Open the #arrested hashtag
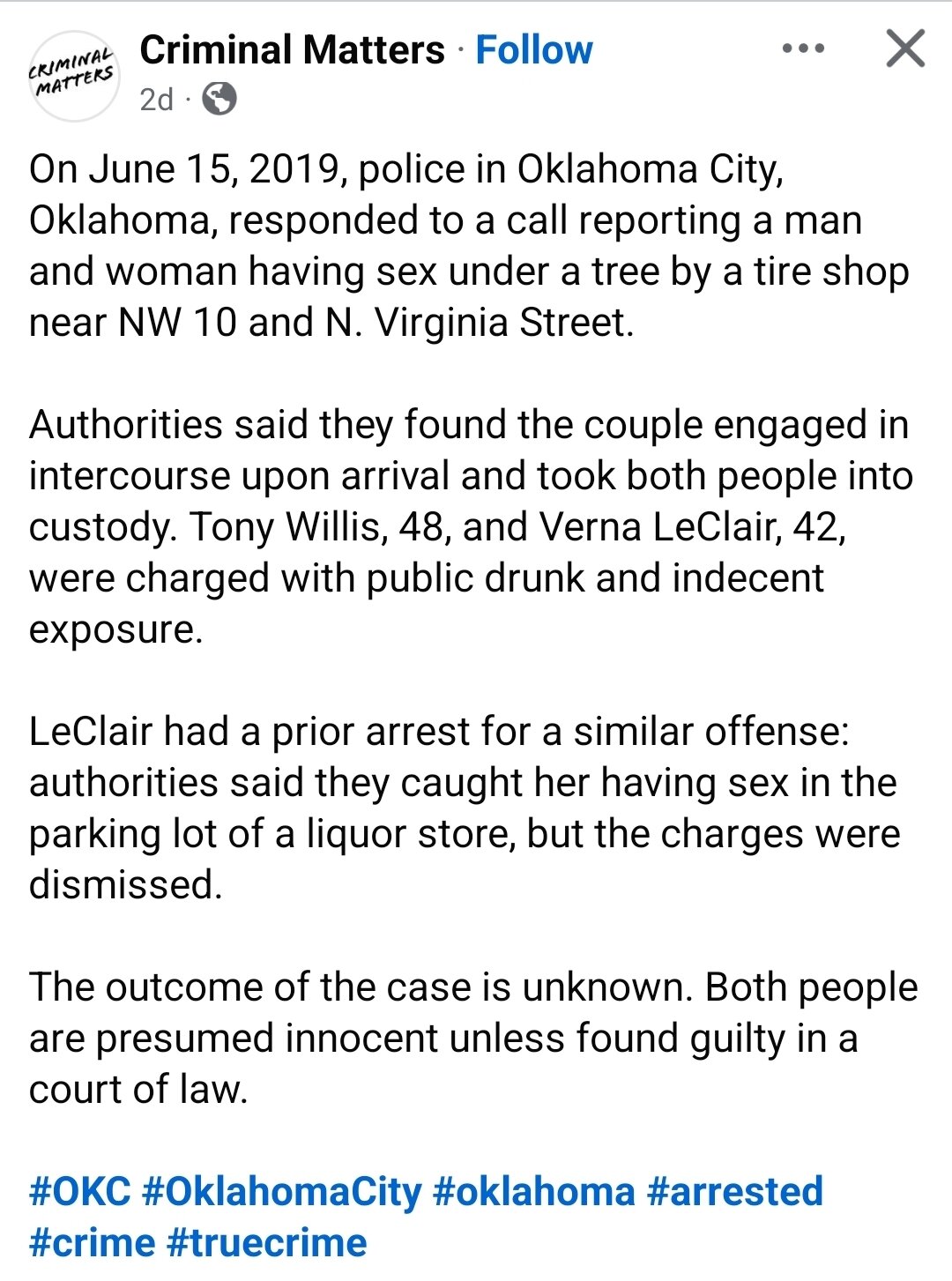Screen dimensions: 952x1281 tap(734, 1191)
